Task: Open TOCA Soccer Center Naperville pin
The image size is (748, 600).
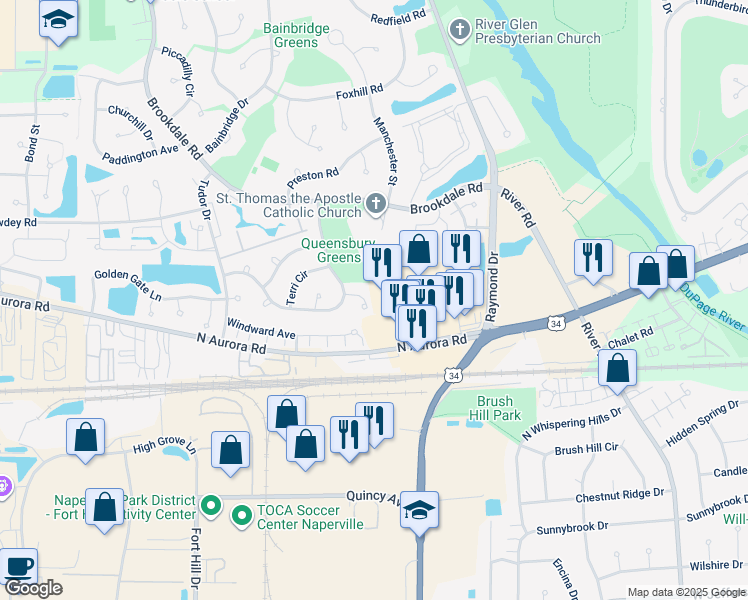Action: tap(242, 517)
